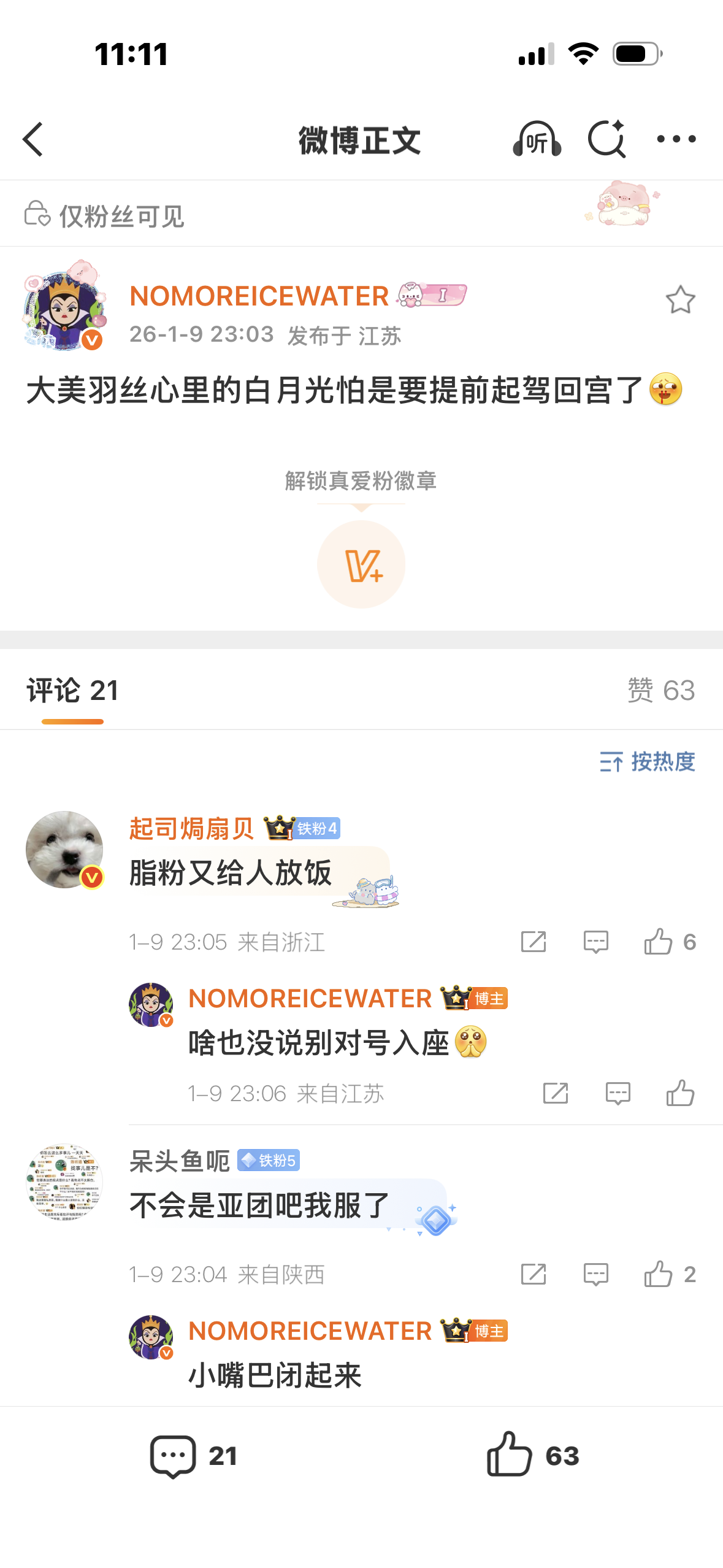The image size is (723, 1568).
Task: Reply to 起司焗扇贝's comment
Action: pyautogui.click(x=595, y=942)
